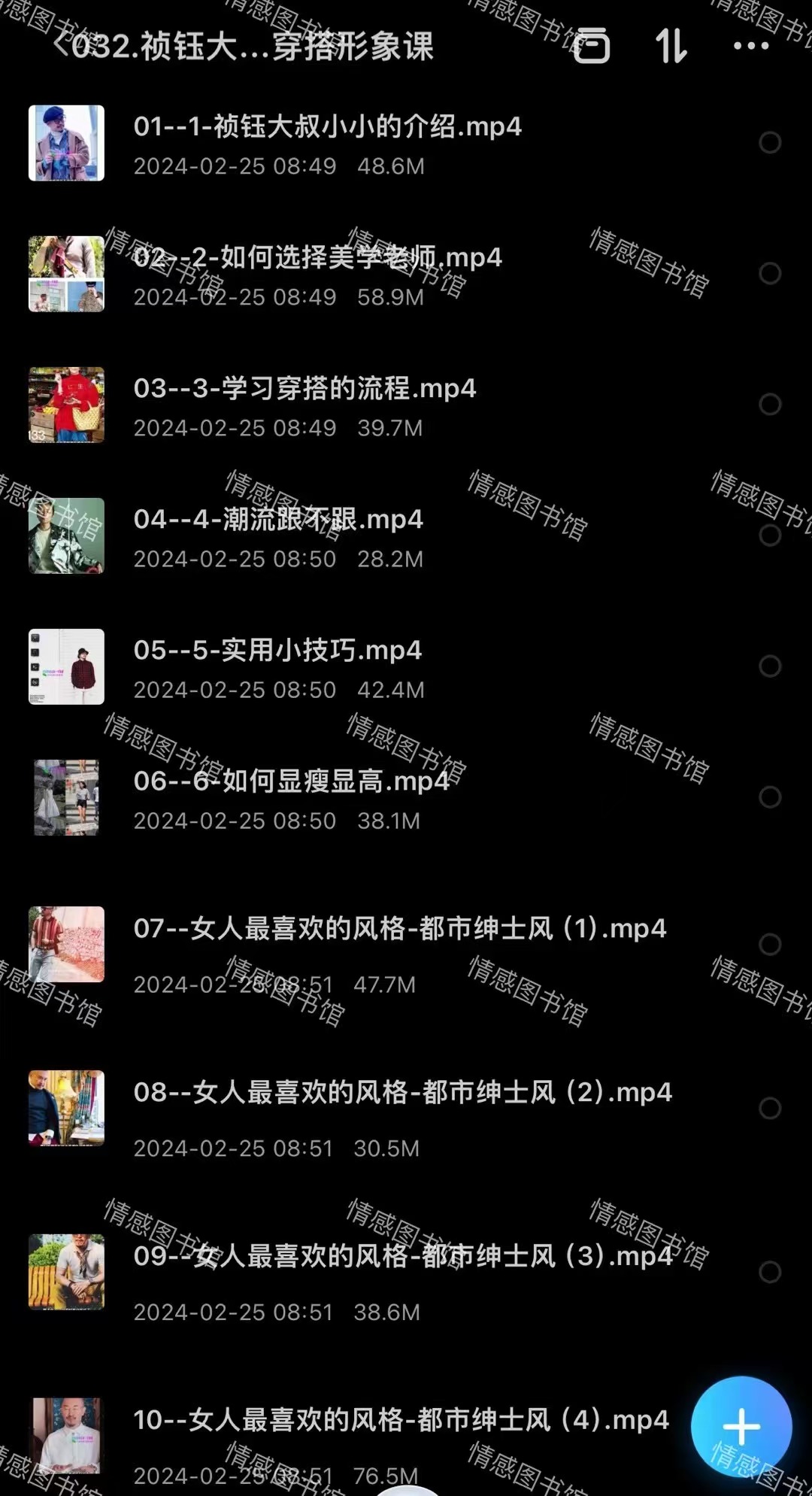Play 03--3-学习穿搭的流程.mp4
The width and height of the screenshot is (812, 1496).
click(304, 388)
